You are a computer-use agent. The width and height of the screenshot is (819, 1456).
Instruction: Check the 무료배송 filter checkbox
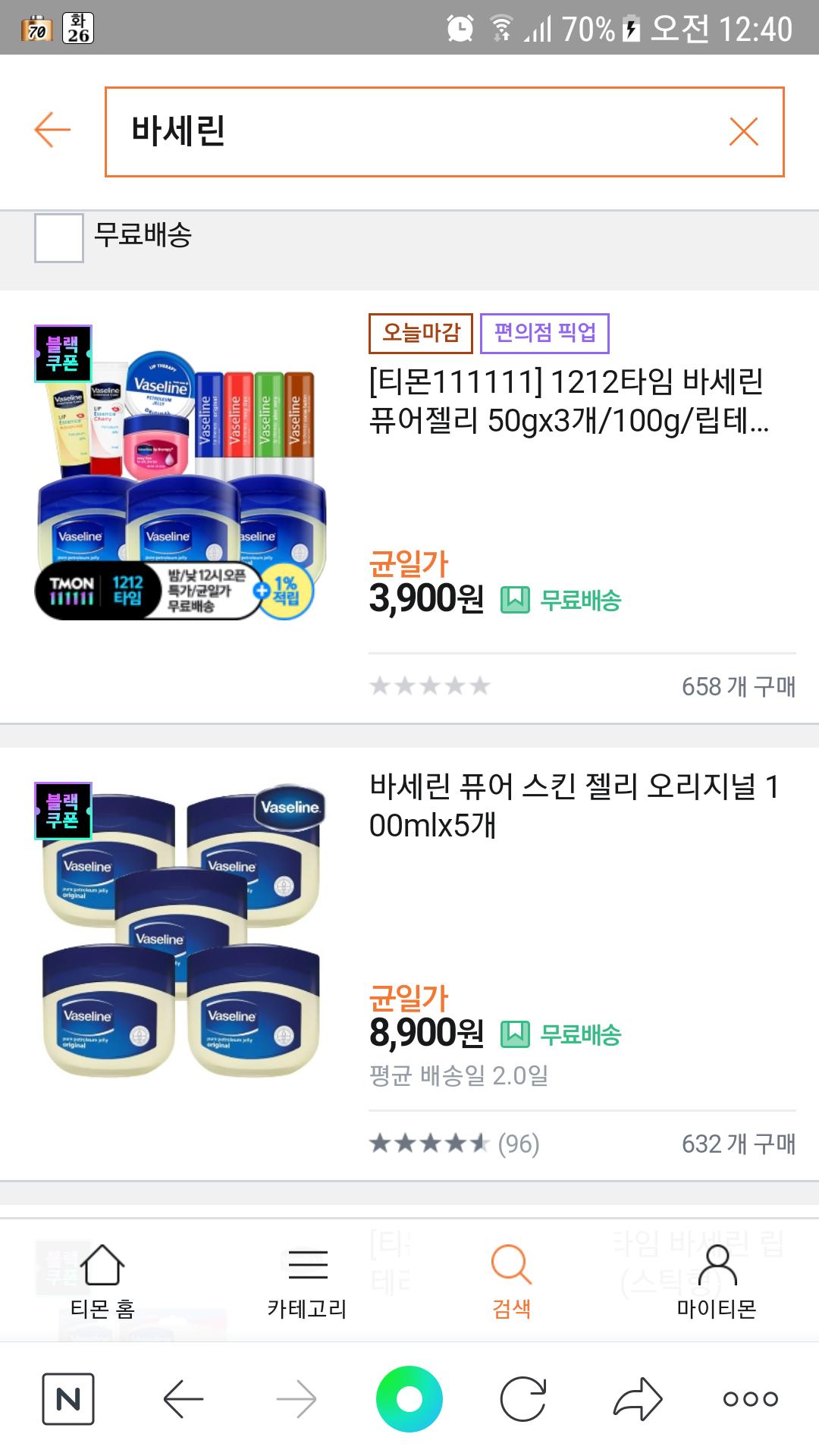click(x=59, y=238)
